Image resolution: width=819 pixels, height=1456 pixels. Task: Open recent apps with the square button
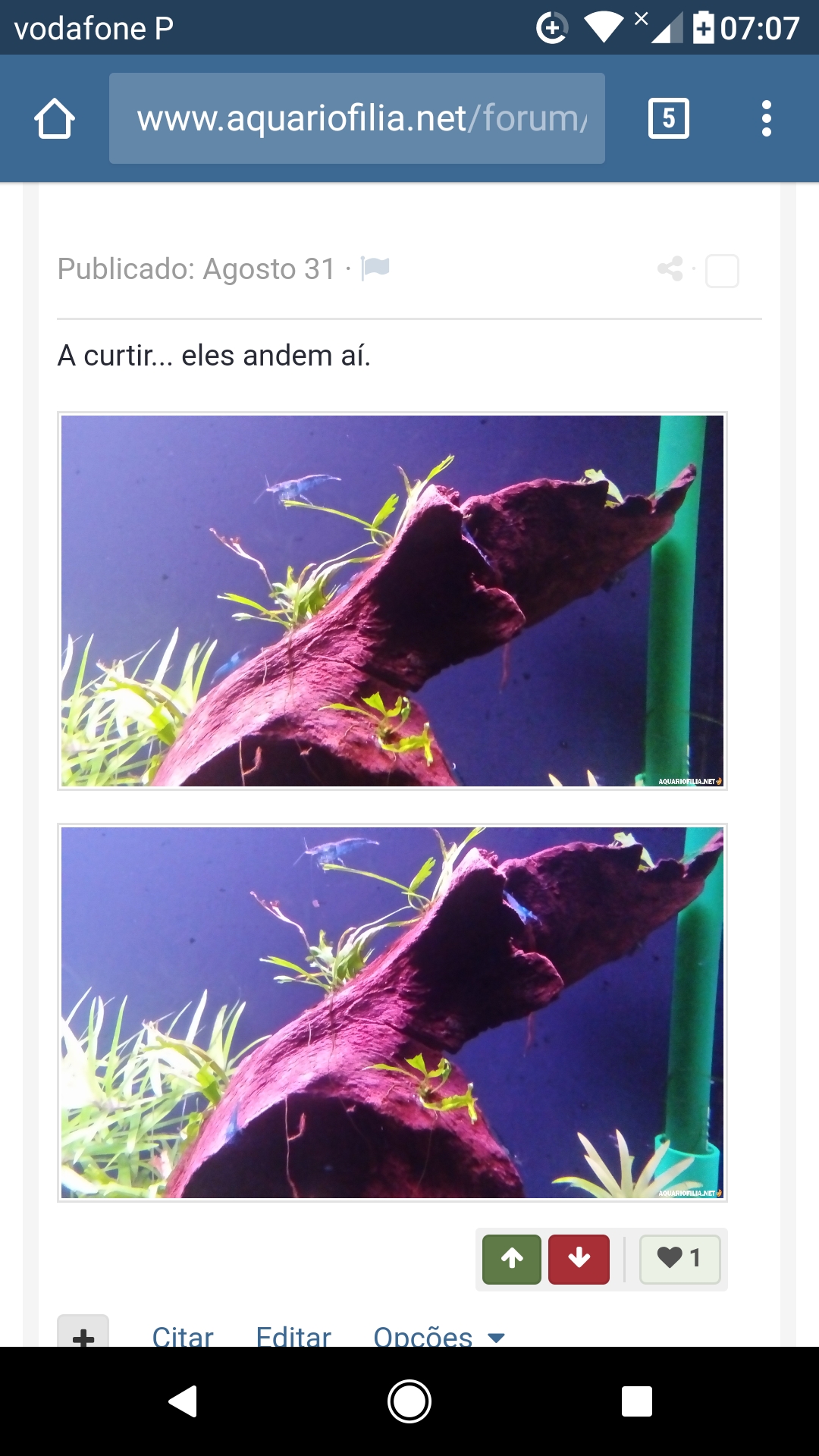pos(637,1401)
